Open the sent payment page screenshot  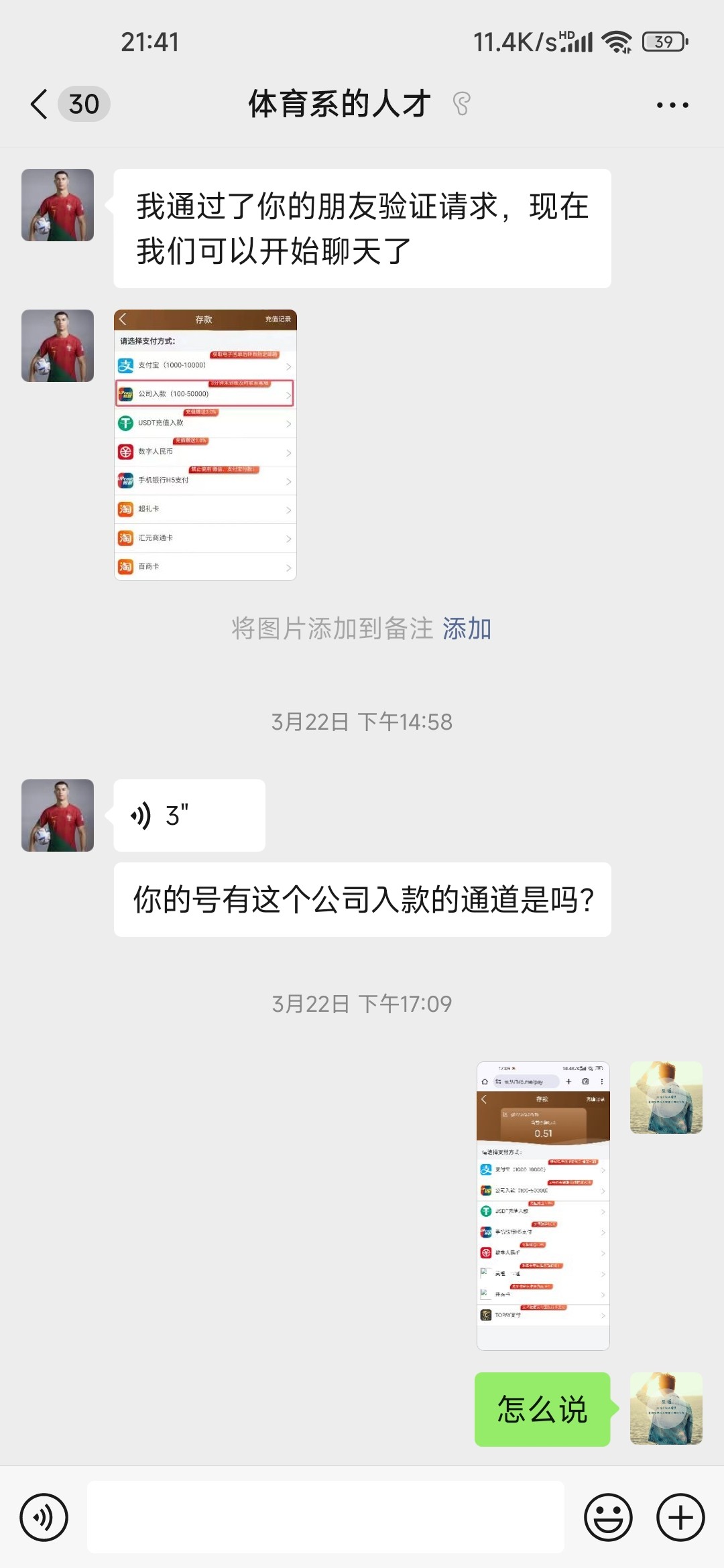tap(543, 1205)
